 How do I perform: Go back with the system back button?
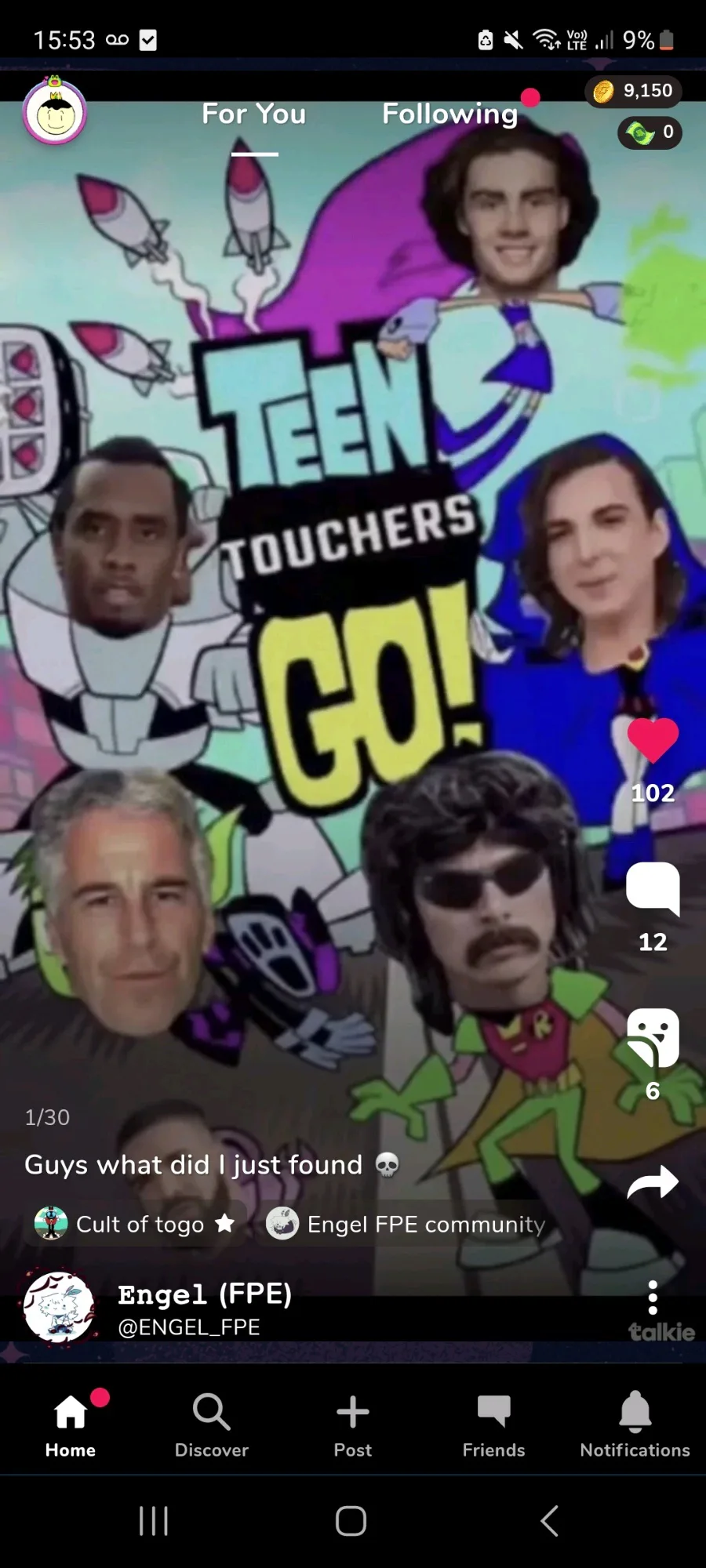550,1521
